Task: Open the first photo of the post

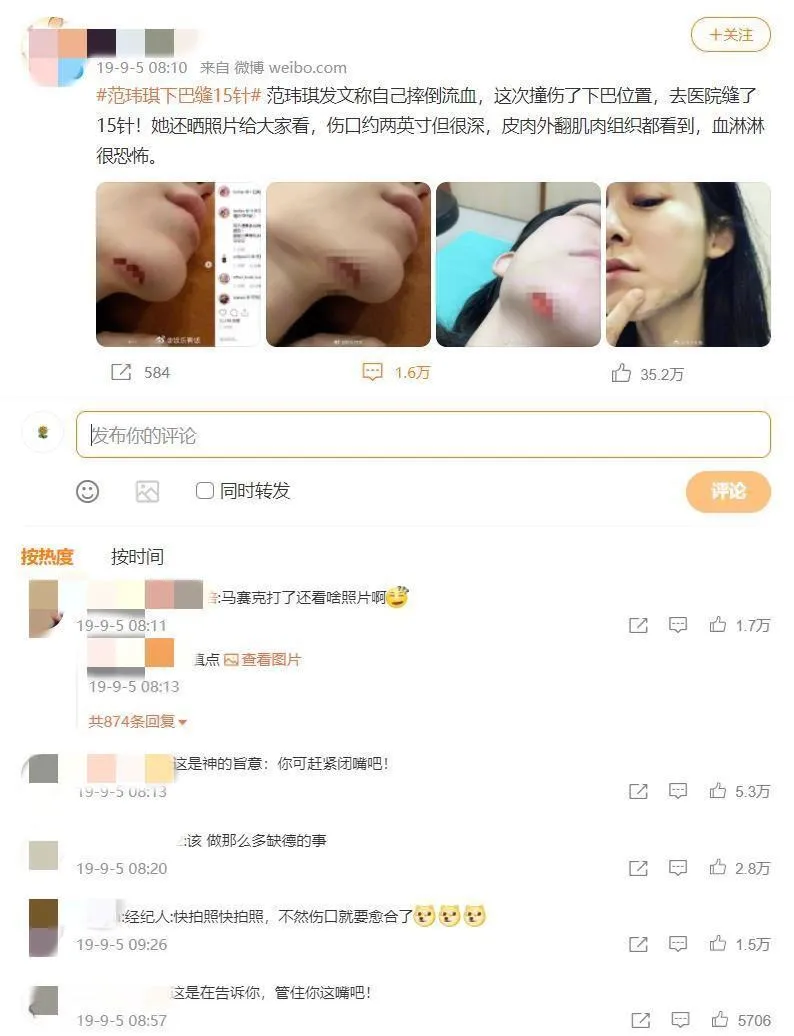Action: click(x=178, y=264)
